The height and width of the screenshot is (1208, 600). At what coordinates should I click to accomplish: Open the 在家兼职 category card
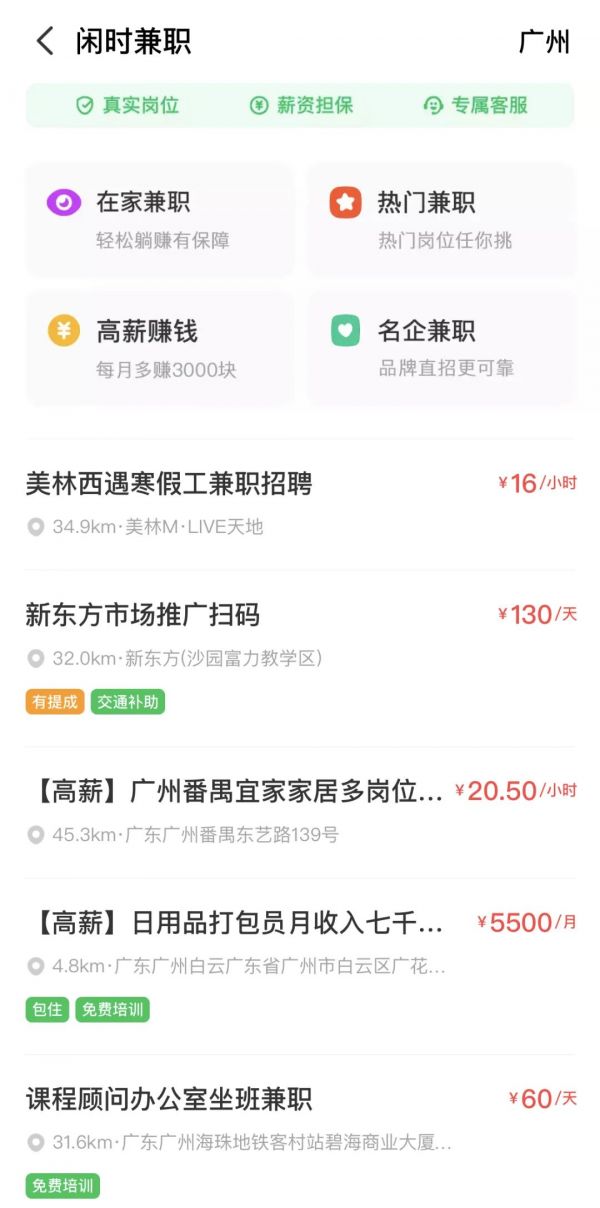coord(160,220)
